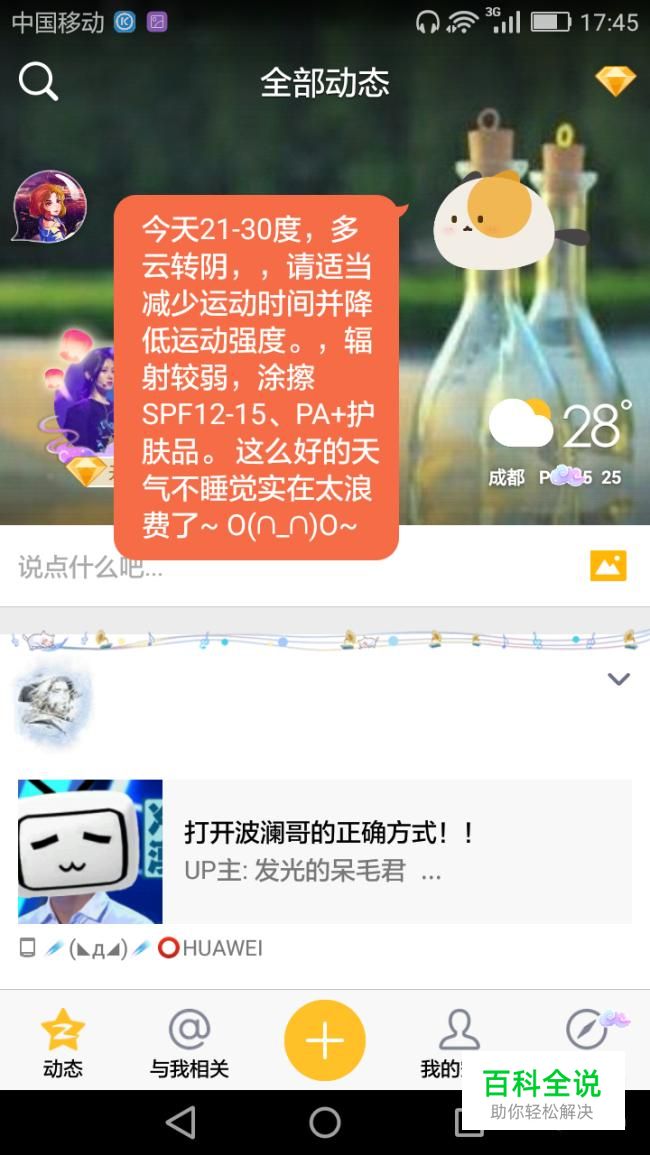Open the "打开波澜哥的正确方式" video card
Screen dimensions: 650x1155
point(325,852)
